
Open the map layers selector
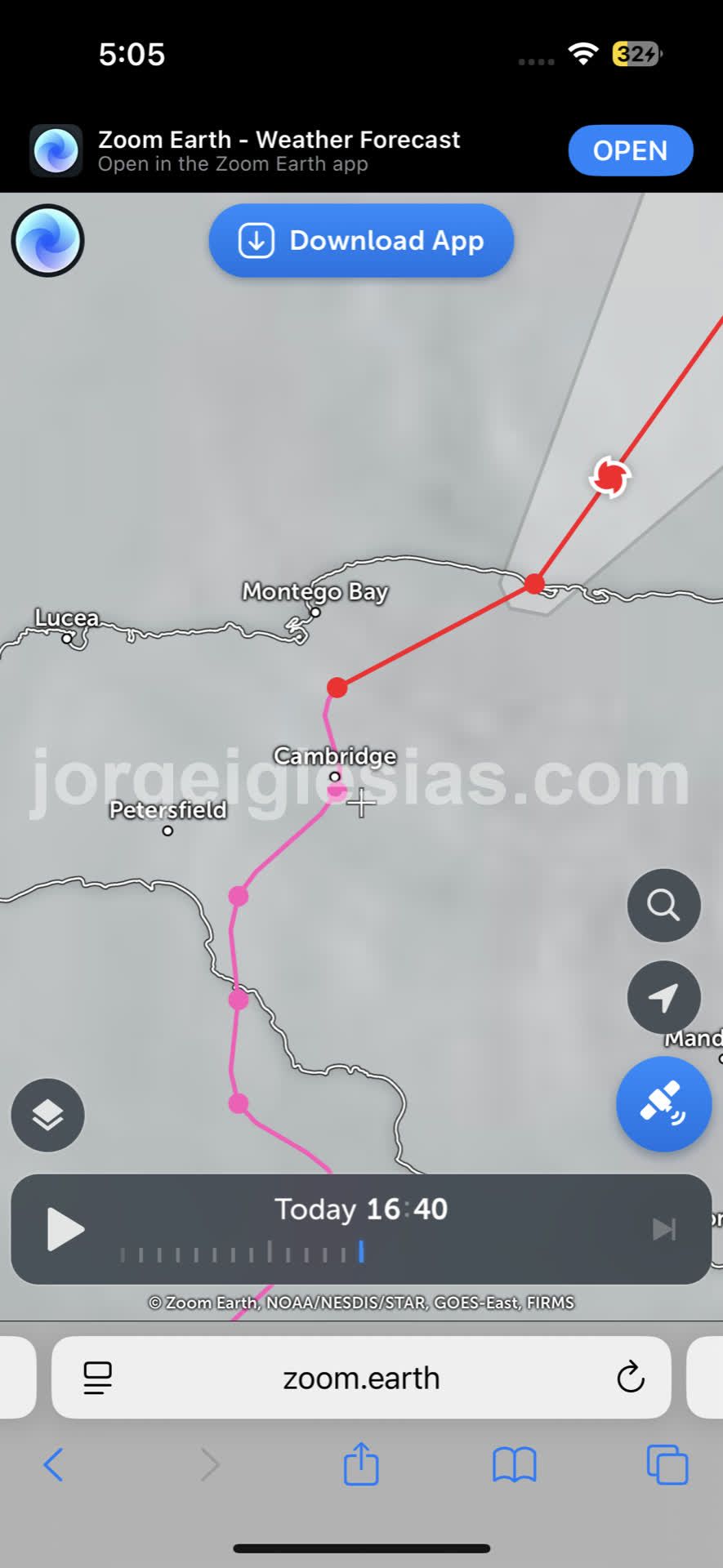(47, 1115)
